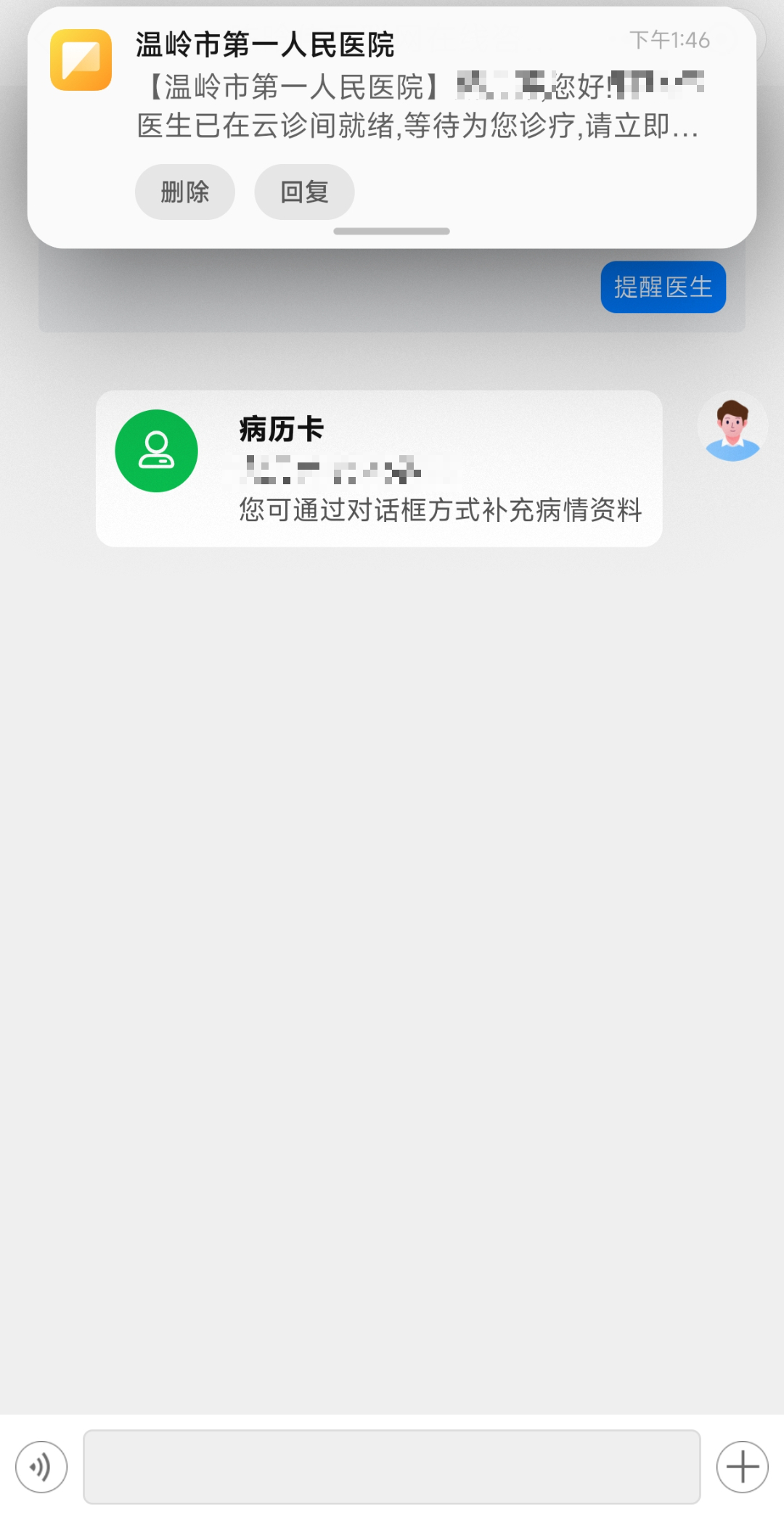Tap the green patient profile icon on 病历卡

155,451
